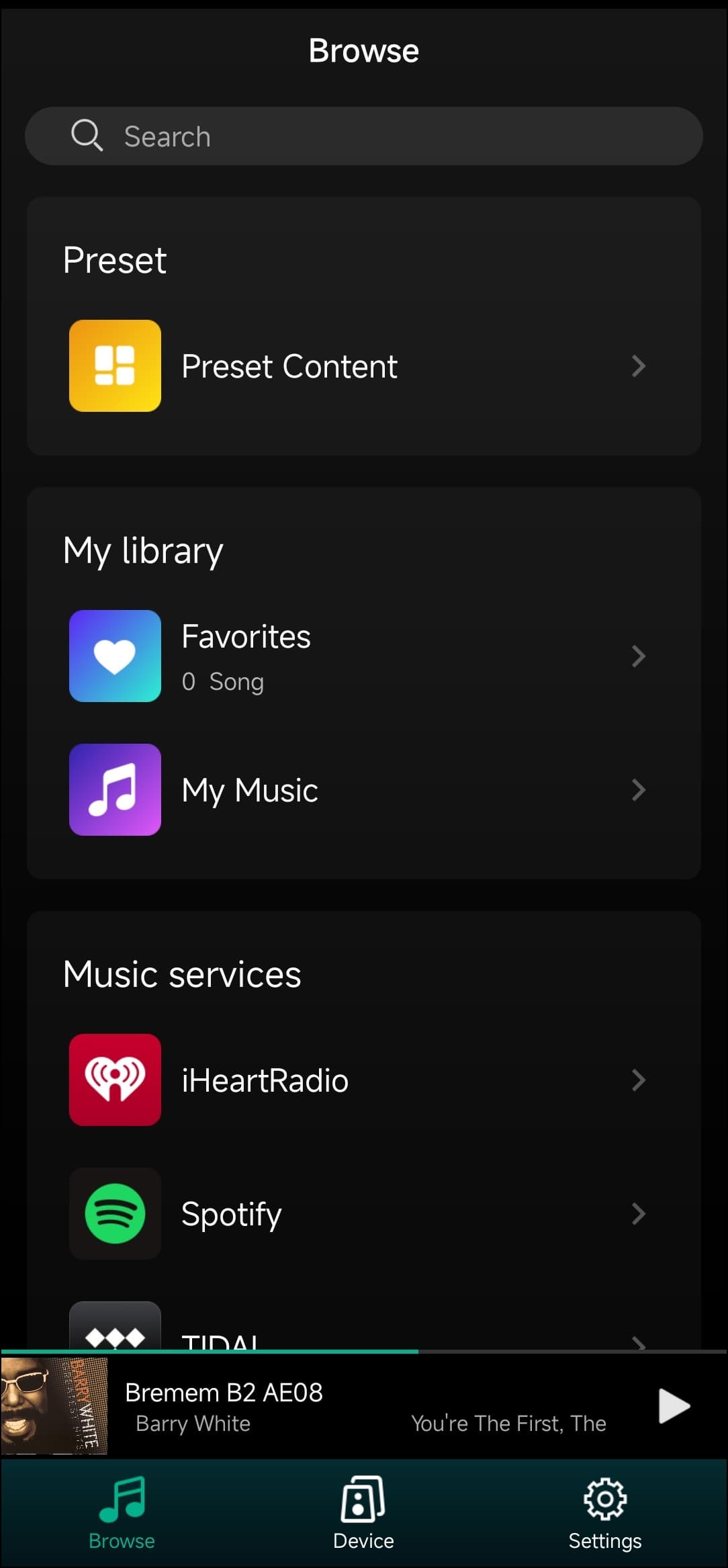Open the Search field
Screen dimensions: 728x1568
pos(363,136)
